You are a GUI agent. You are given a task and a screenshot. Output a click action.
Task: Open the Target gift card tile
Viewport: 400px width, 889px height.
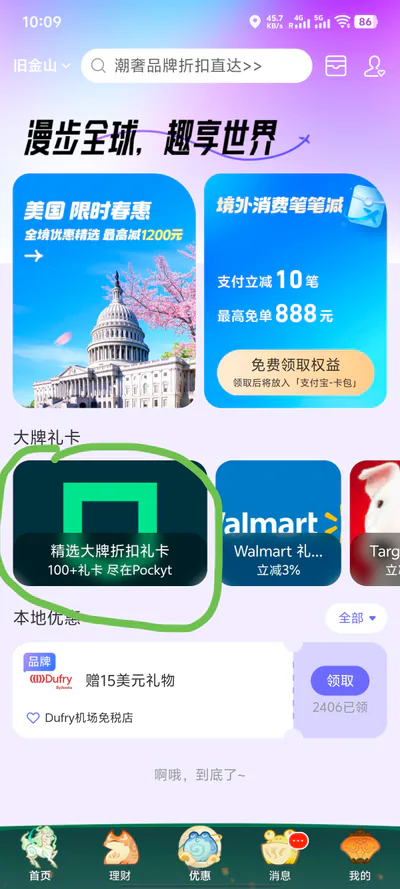click(x=375, y=523)
